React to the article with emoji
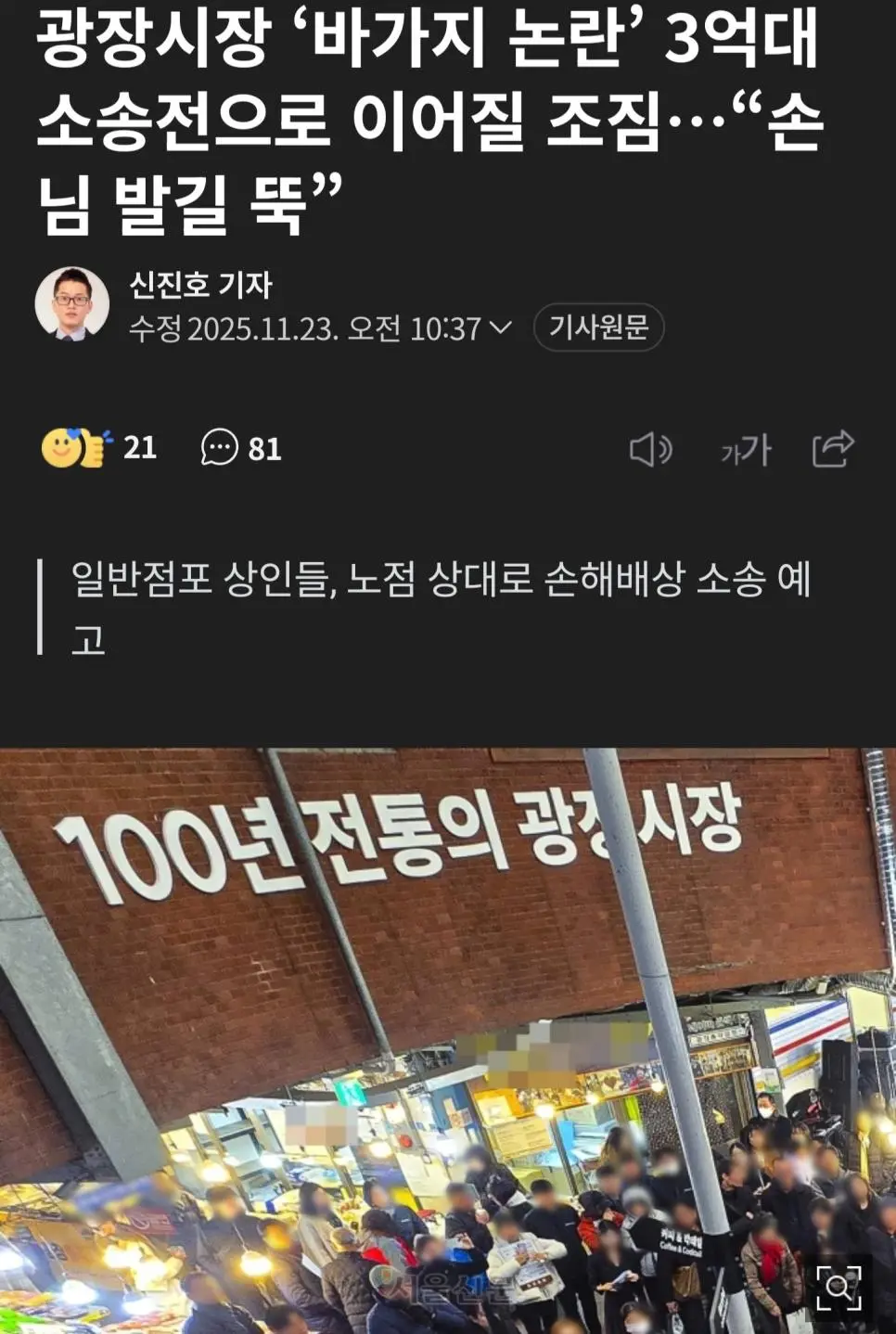The height and width of the screenshot is (1334, 896). point(74,448)
